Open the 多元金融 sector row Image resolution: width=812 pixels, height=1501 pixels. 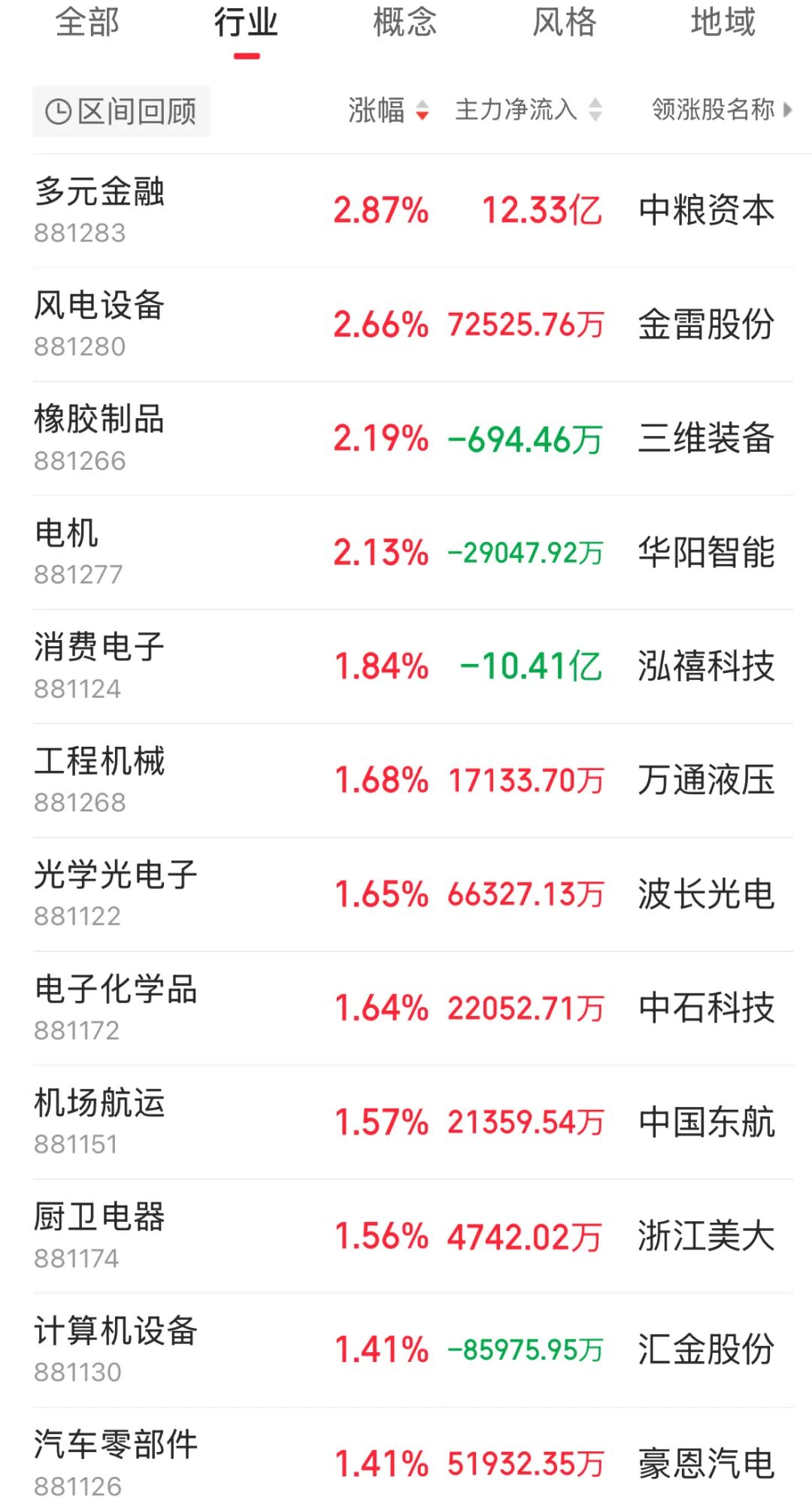(x=413, y=211)
